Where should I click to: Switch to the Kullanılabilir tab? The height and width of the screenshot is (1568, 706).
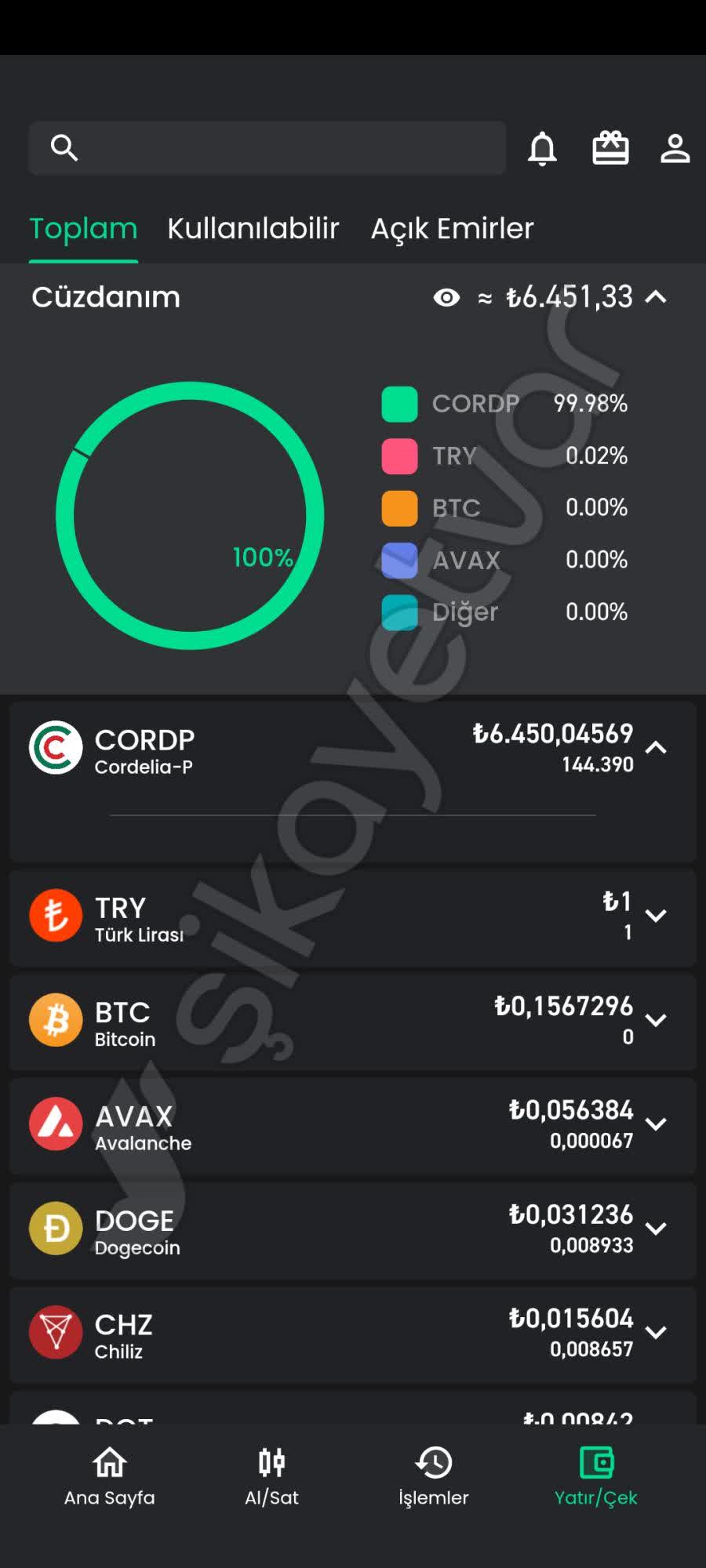pyautogui.click(x=253, y=228)
